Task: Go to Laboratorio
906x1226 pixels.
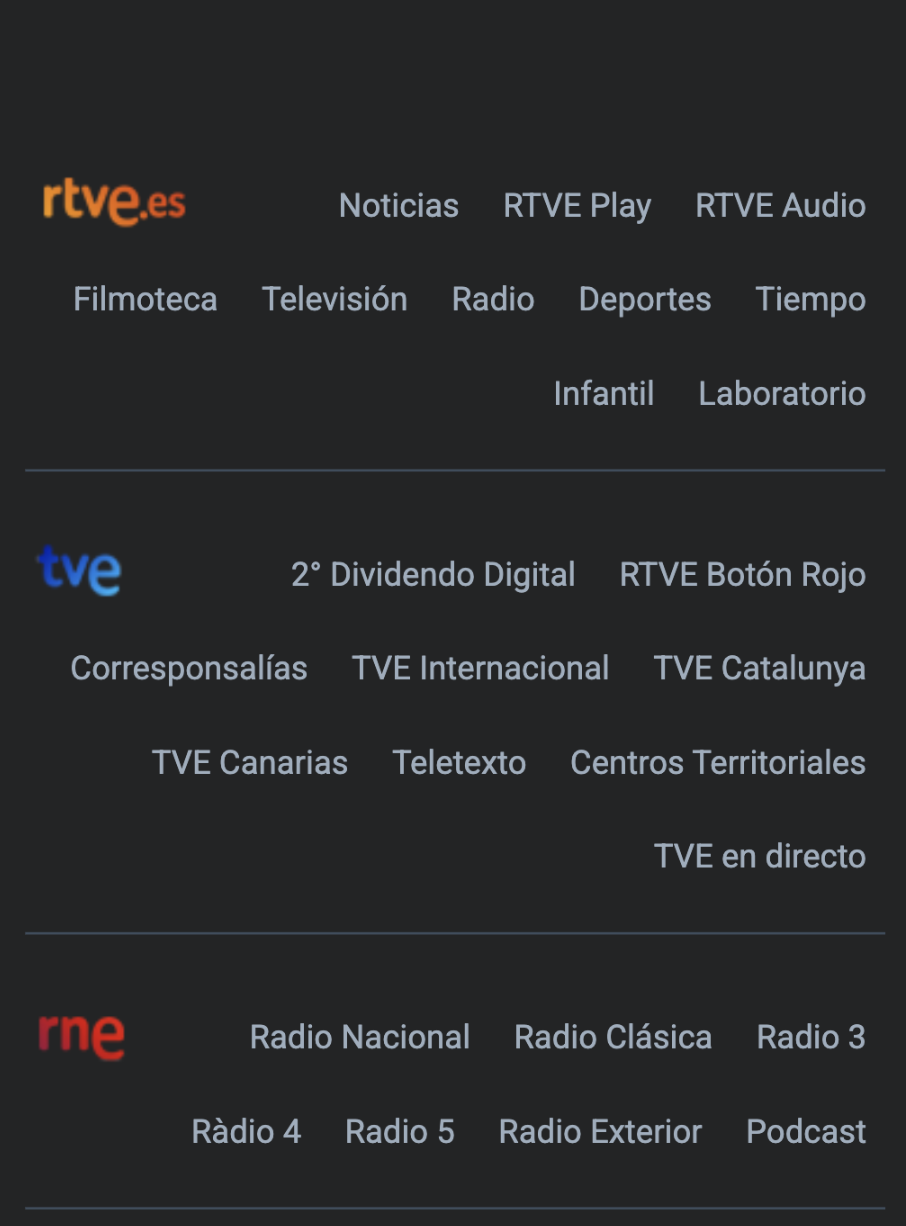Action: coord(781,394)
